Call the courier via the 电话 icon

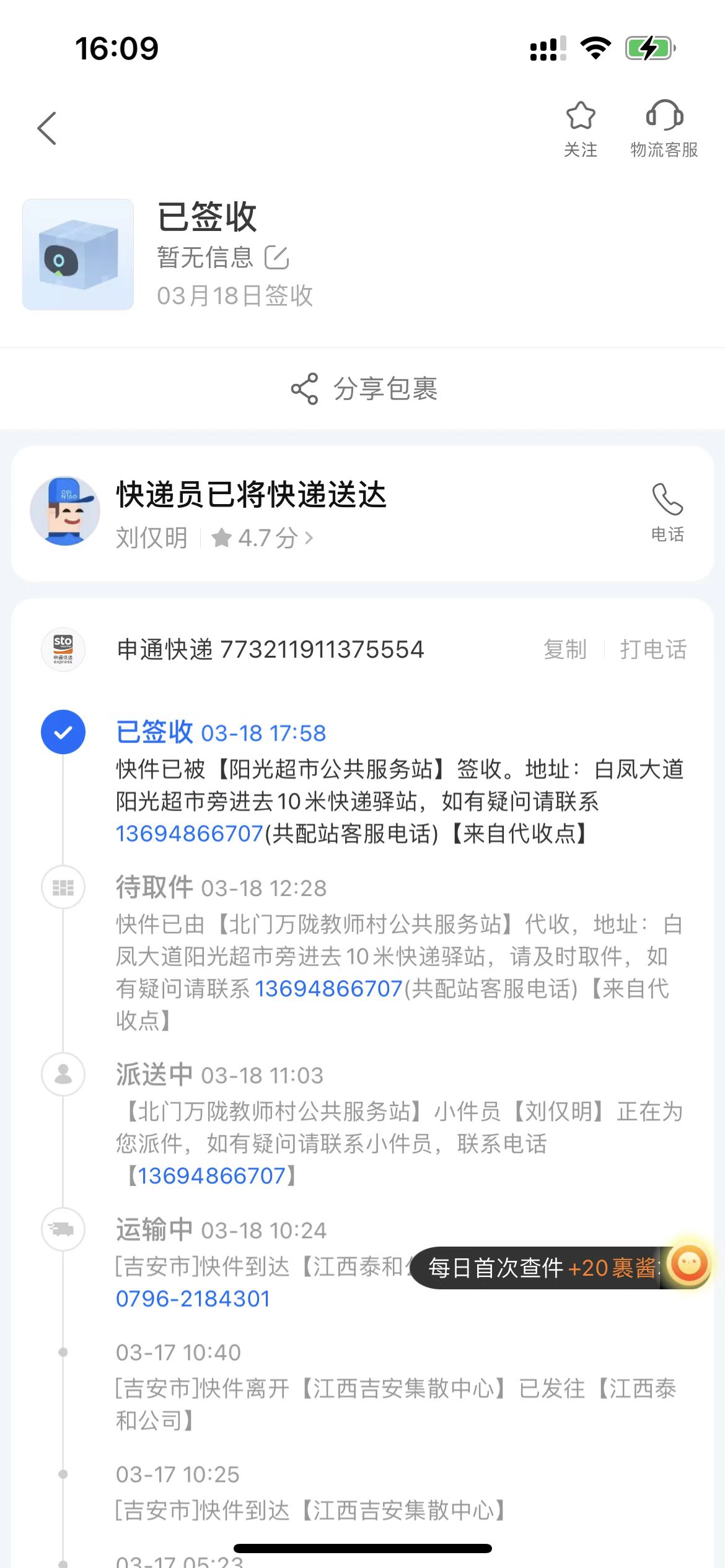coord(667,513)
